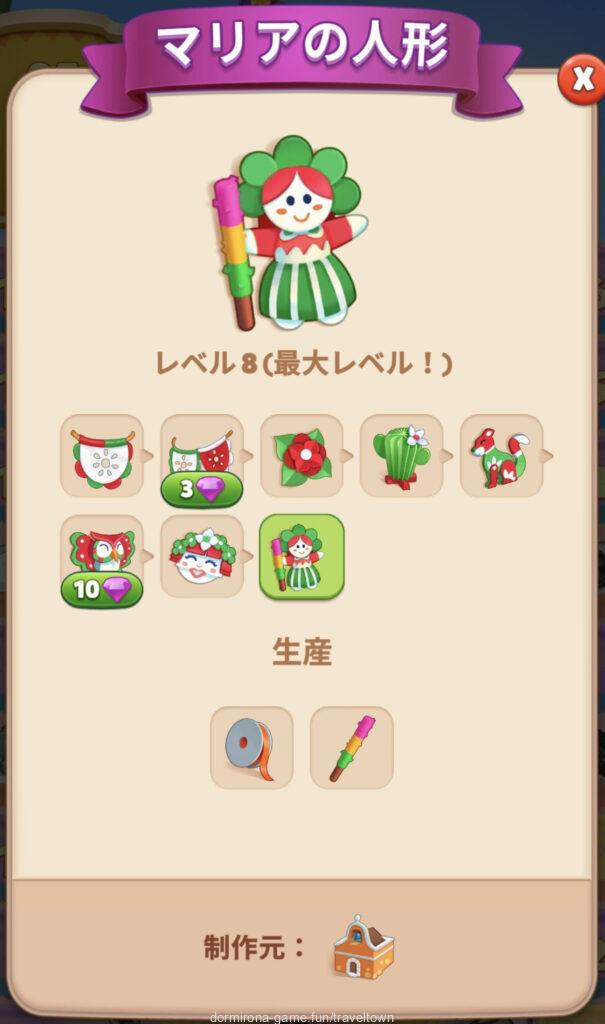Open the ribbon spool produced item
Image resolution: width=605 pixels, height=1024 pixels.
pos(251,748)
